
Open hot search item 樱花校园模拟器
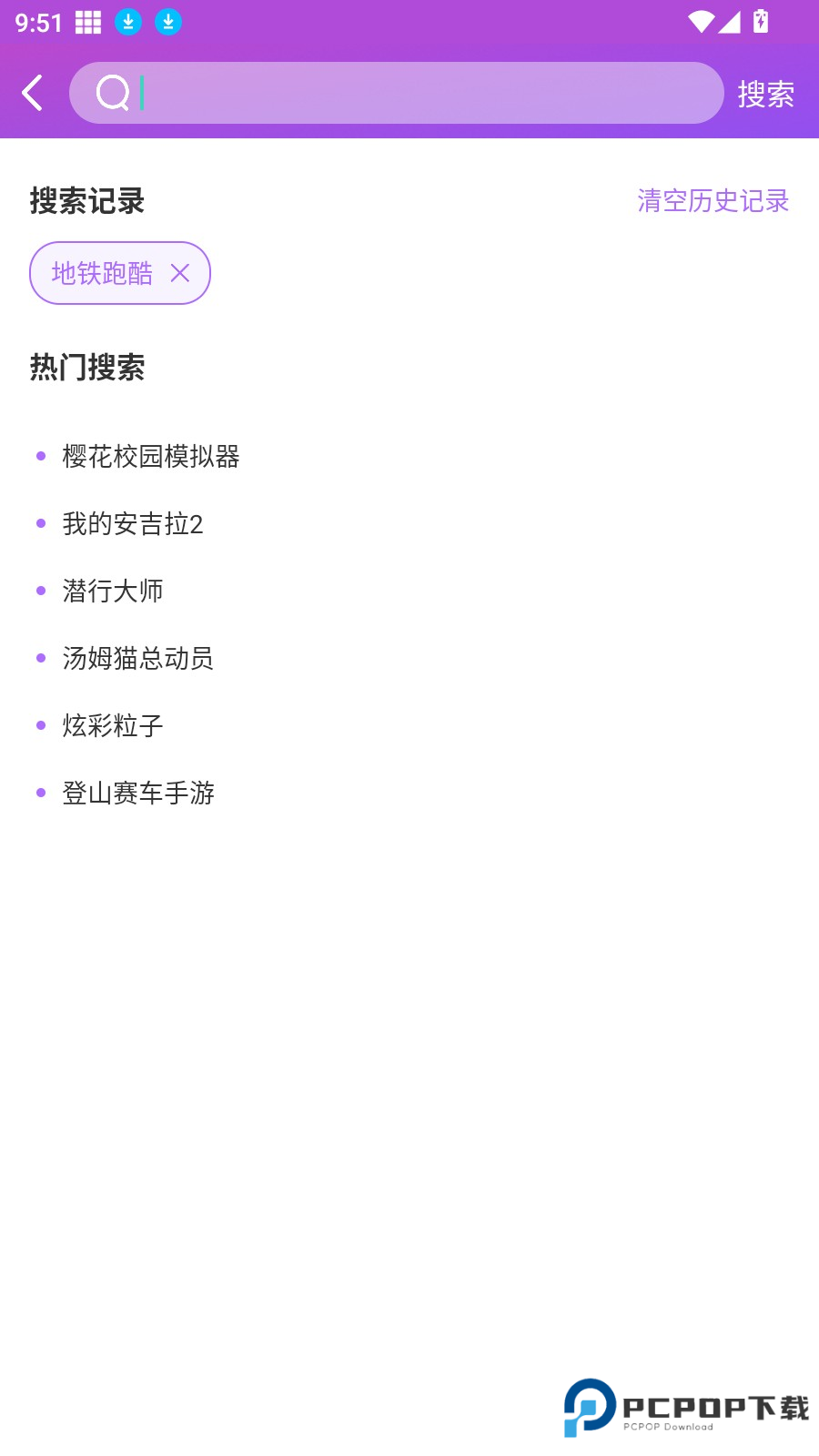151,458
